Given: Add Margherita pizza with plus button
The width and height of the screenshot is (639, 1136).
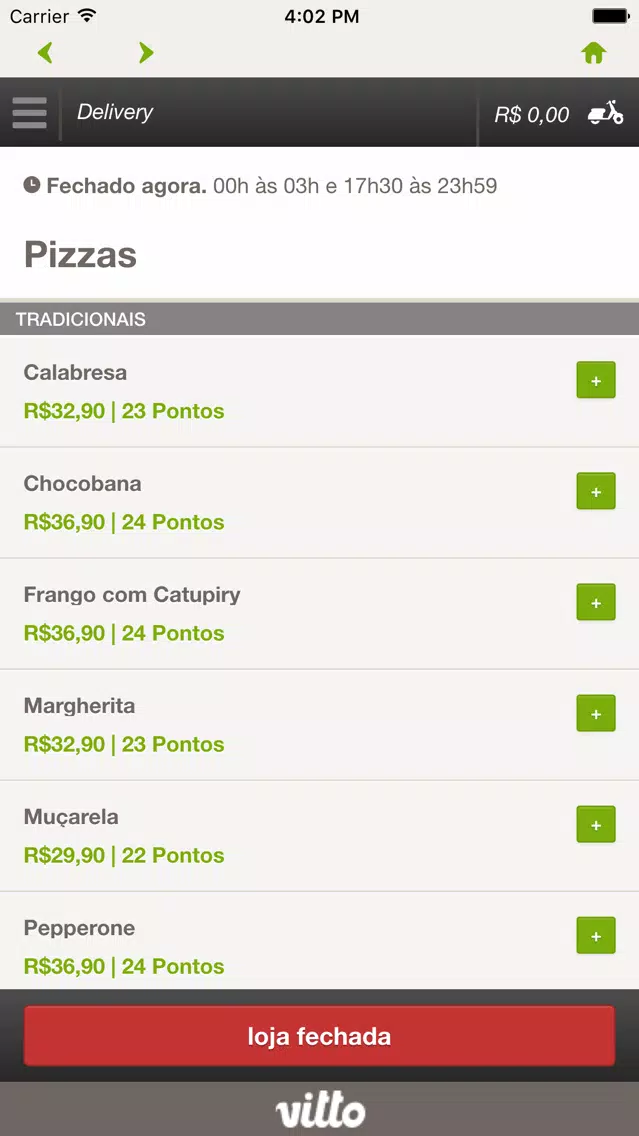Looking at the screenshot, I should [596, 714].
